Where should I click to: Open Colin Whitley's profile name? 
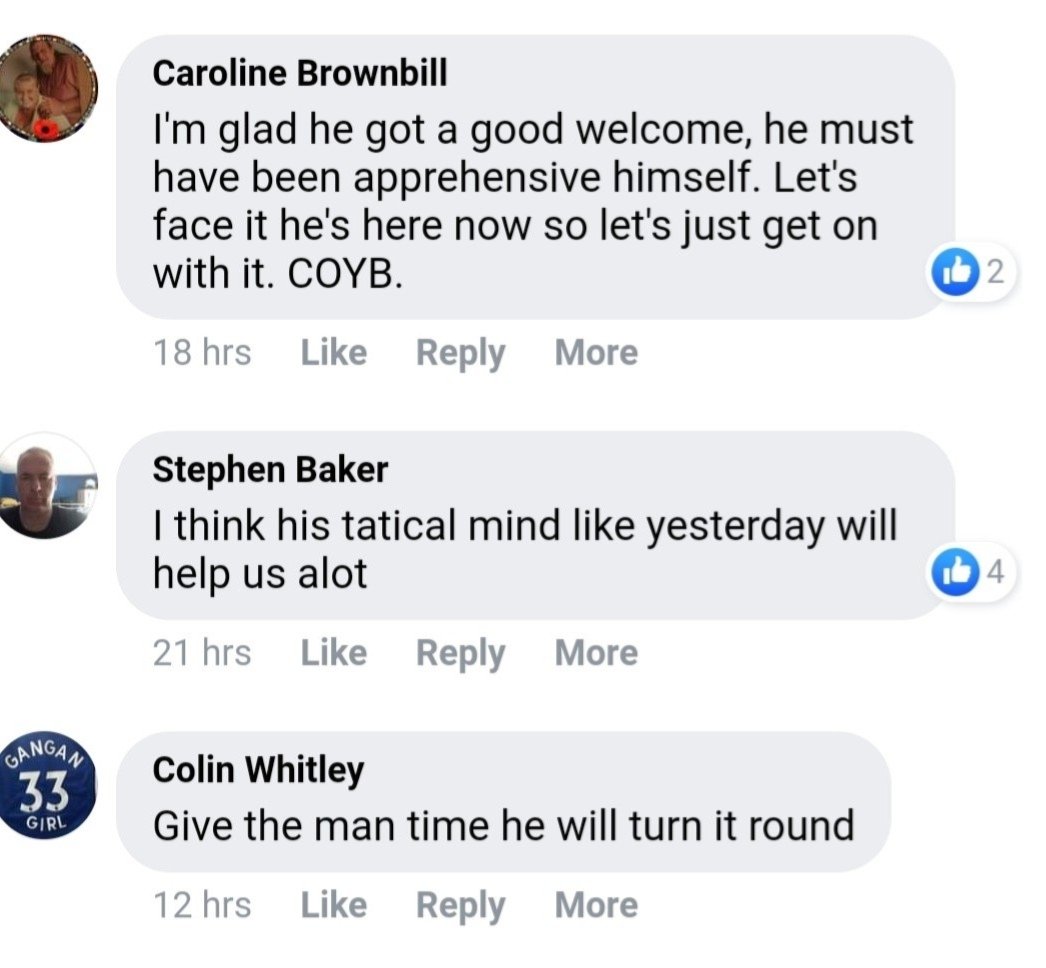click(258, 770)
